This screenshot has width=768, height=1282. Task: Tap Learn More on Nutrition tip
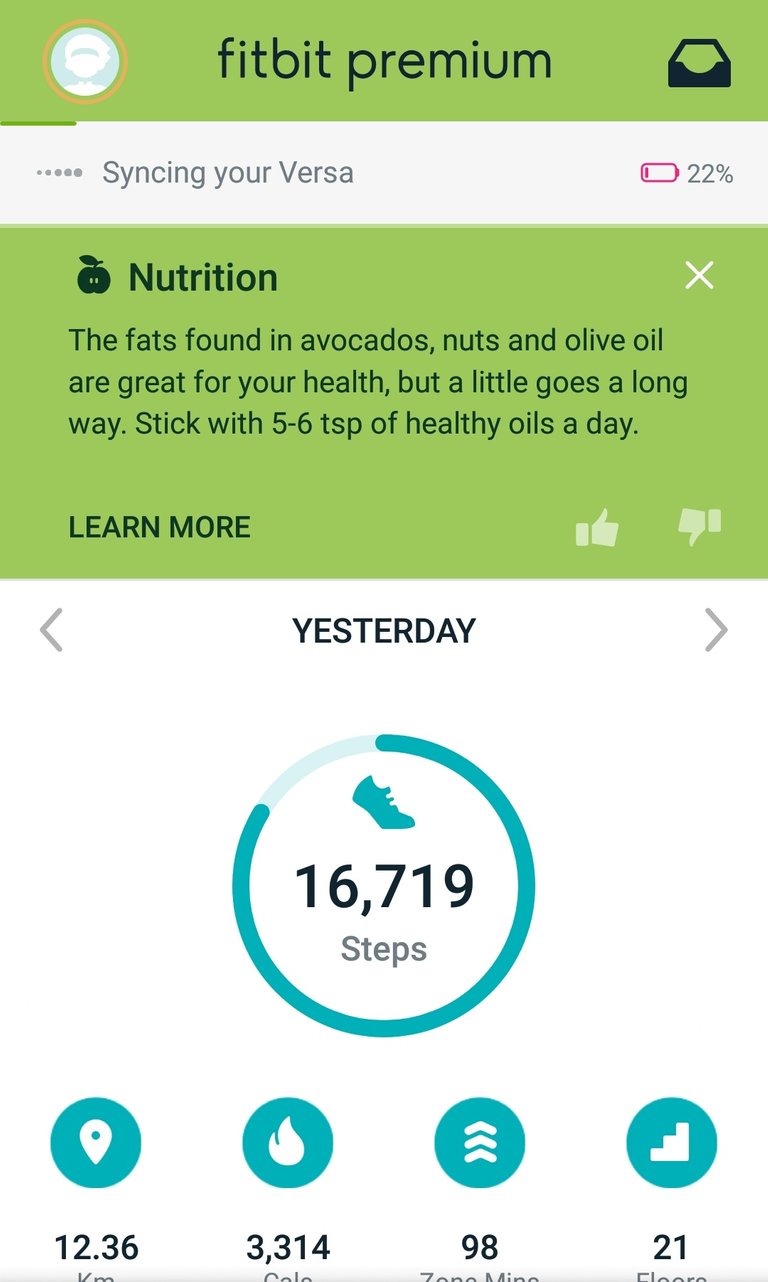159,527
